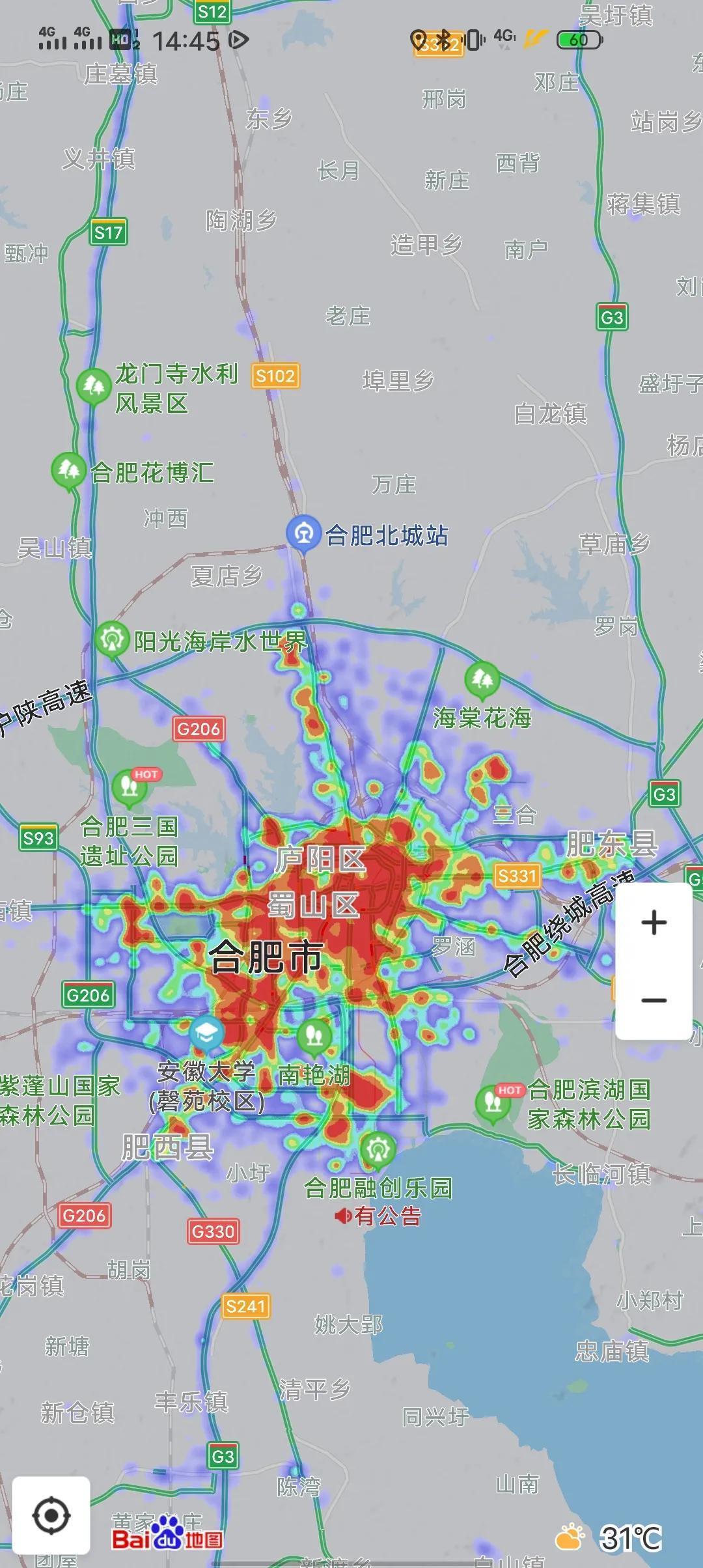The height and width of the screenshot is (1568, 703).
Task: Tap the 阳光海岸水世界 attraction marker
Action: (112, 640)
